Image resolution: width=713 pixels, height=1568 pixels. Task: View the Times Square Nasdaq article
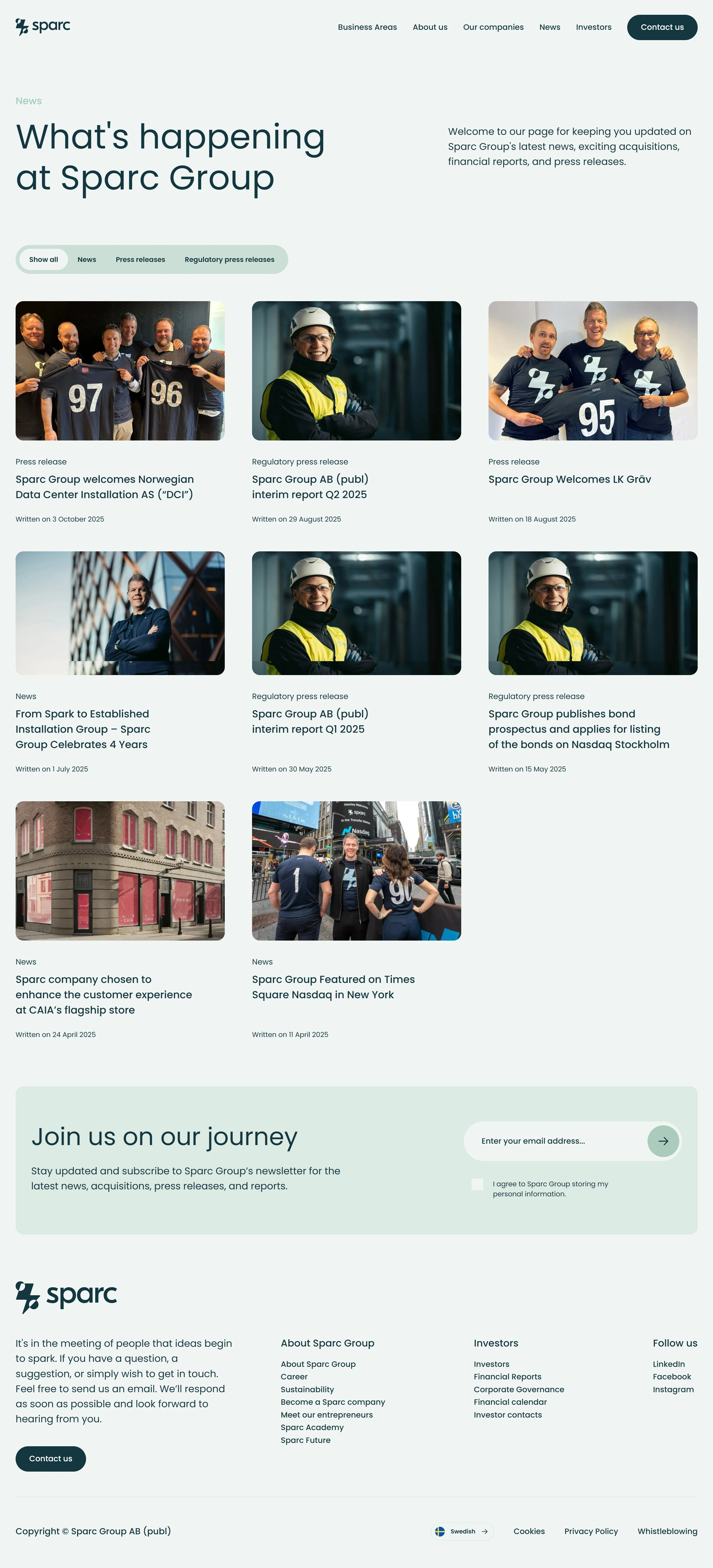tap(333, 987)
